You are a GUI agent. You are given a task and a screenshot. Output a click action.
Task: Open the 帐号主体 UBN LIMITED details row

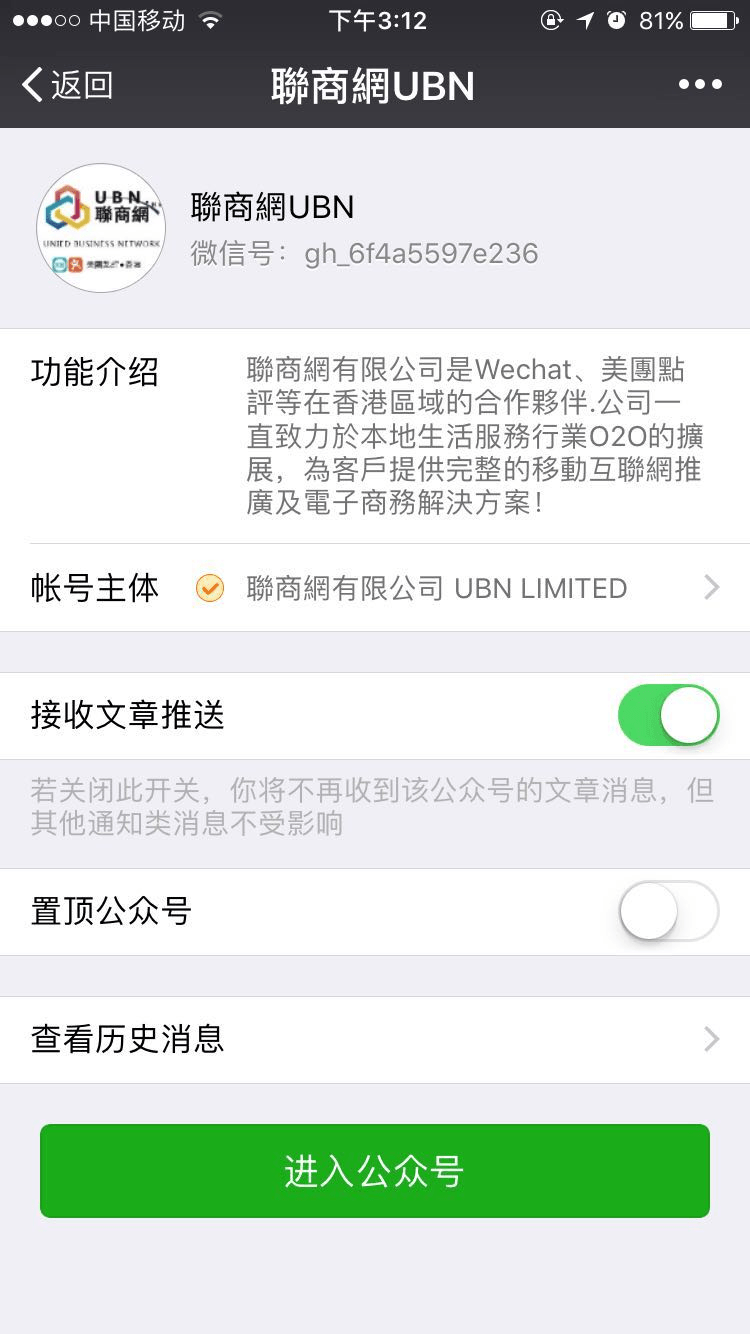pos(375,588)
